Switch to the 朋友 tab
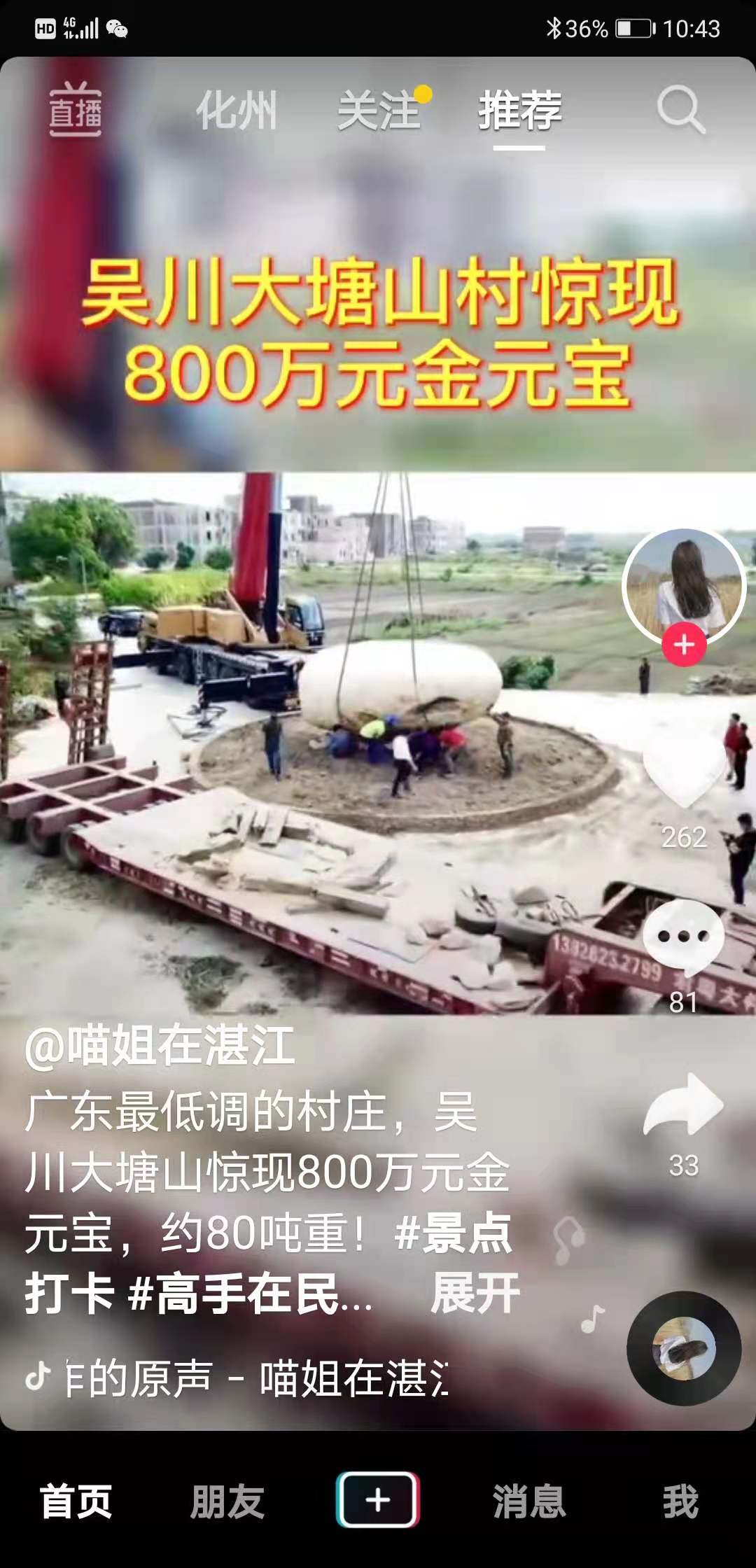Screen dimensions: 756x1568 pos(227,1501)
